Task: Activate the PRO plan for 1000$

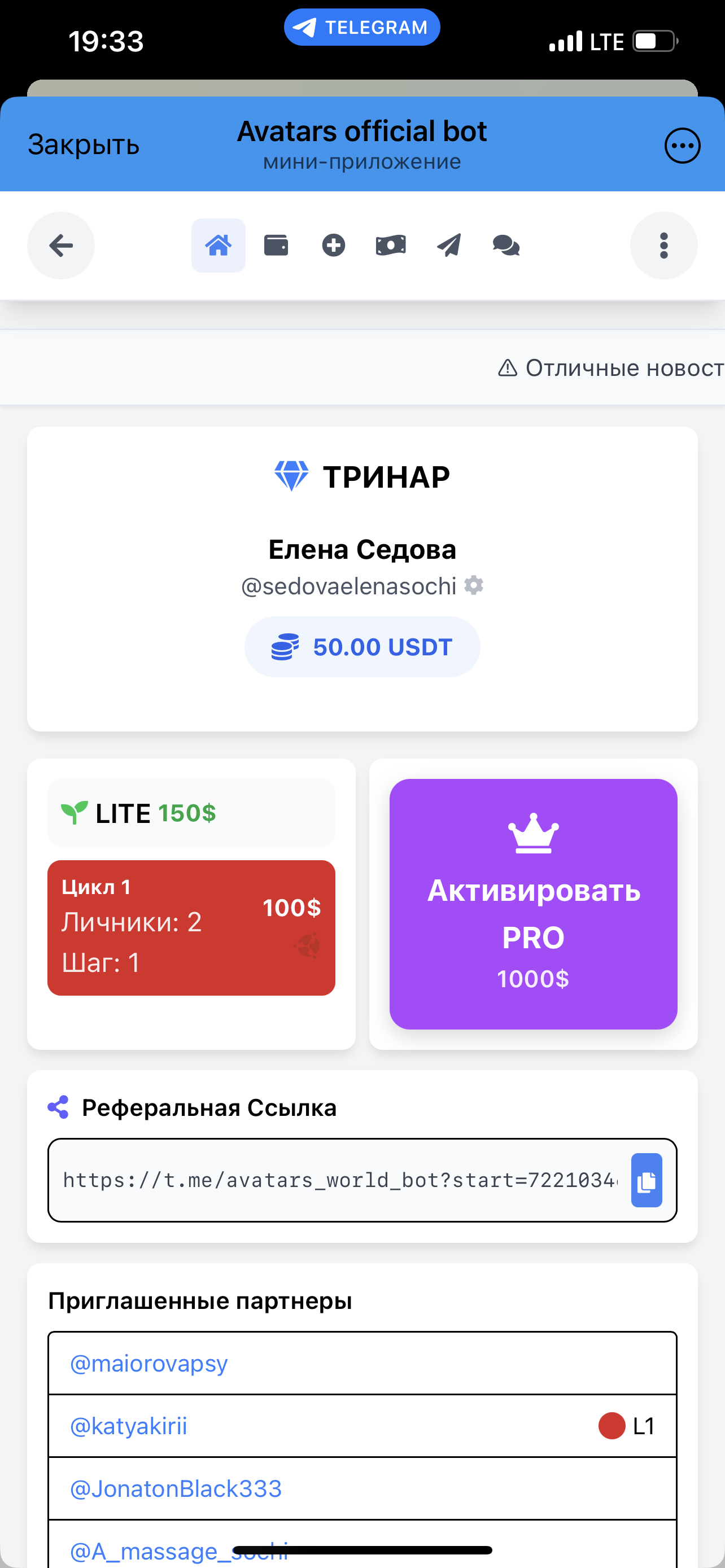Action: click(533, 904)
